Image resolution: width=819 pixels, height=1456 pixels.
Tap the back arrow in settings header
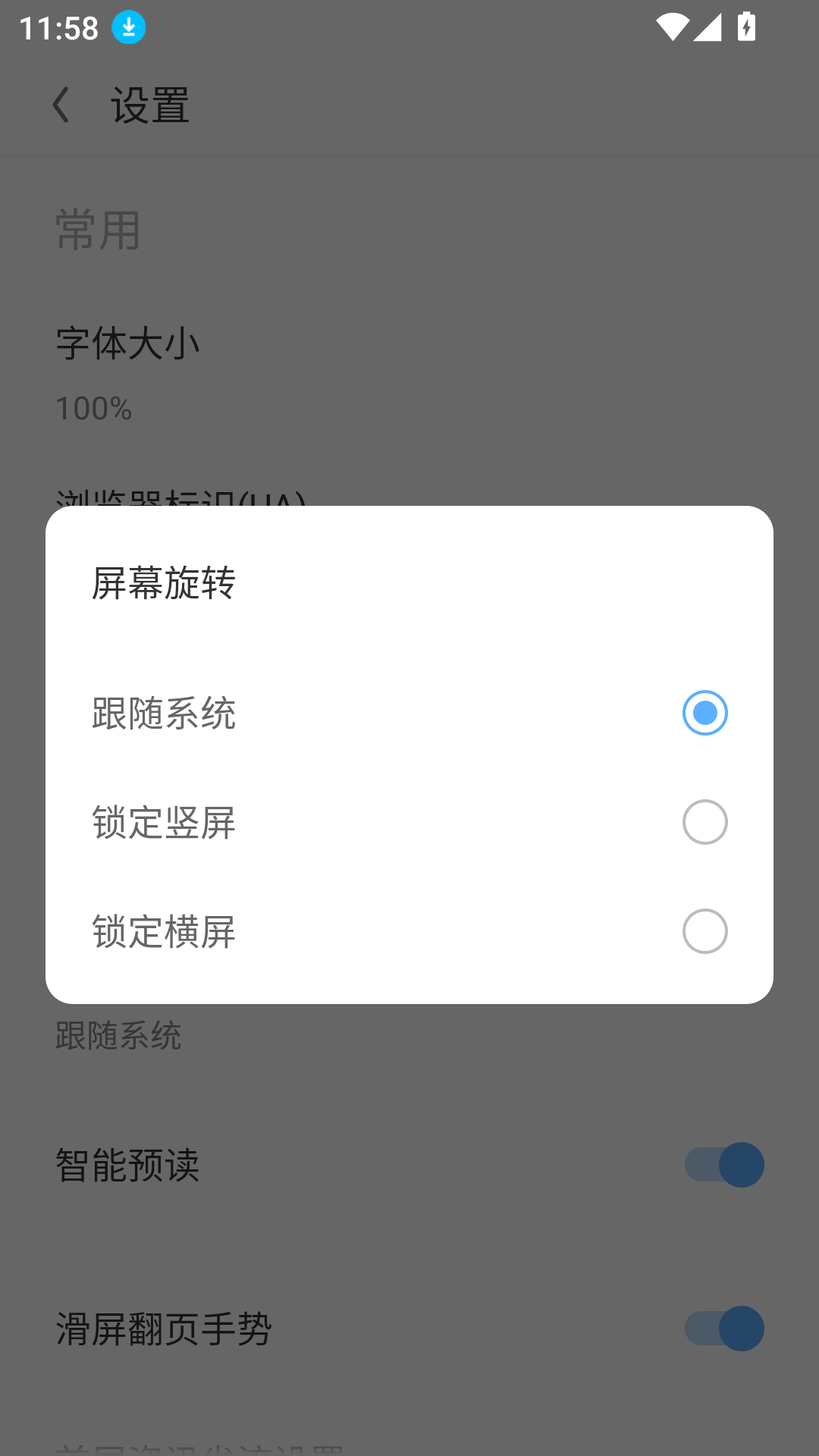pyautogui.click(x=61, y=105)
